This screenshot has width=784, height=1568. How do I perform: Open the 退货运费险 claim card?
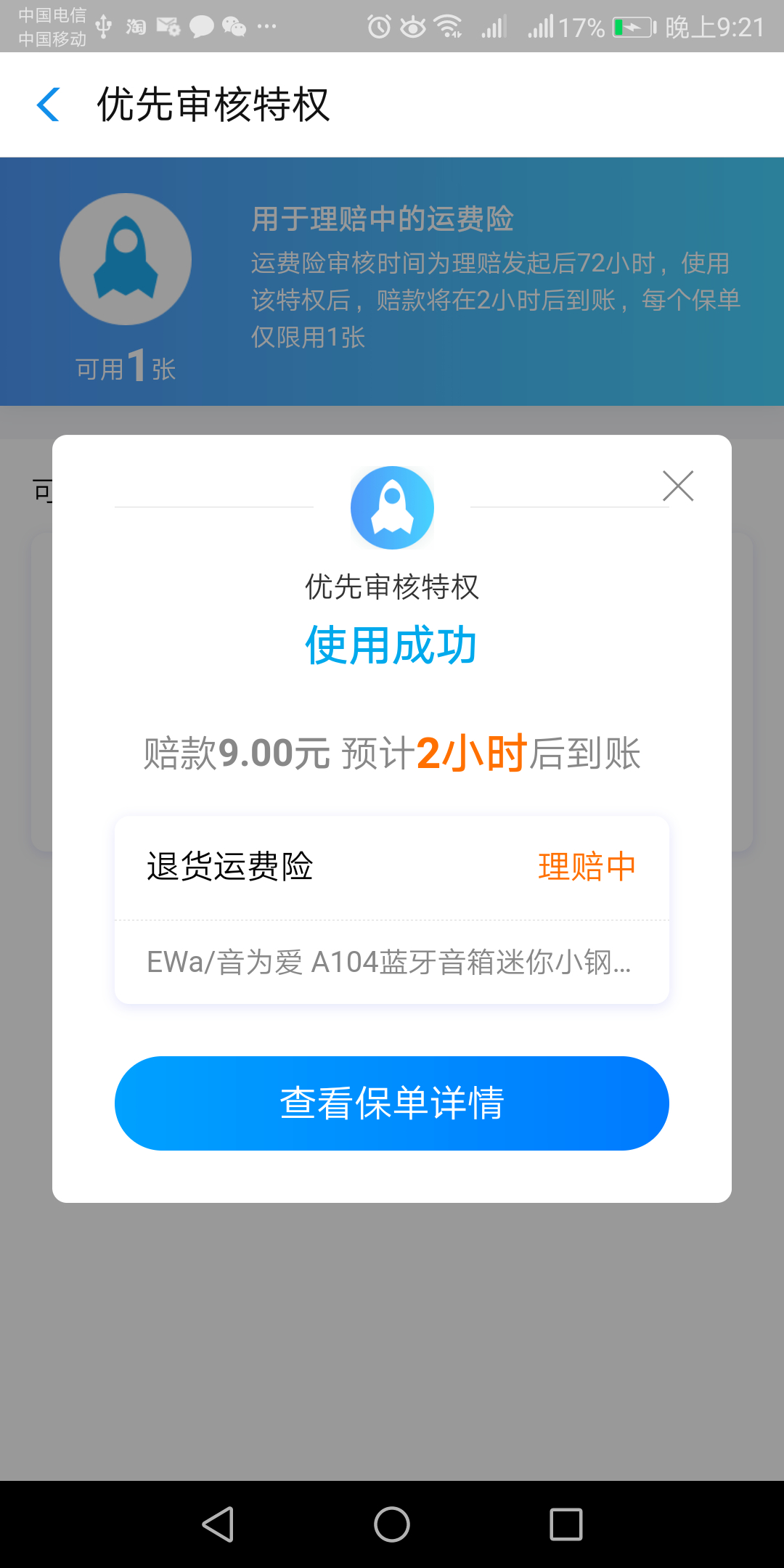392,910
